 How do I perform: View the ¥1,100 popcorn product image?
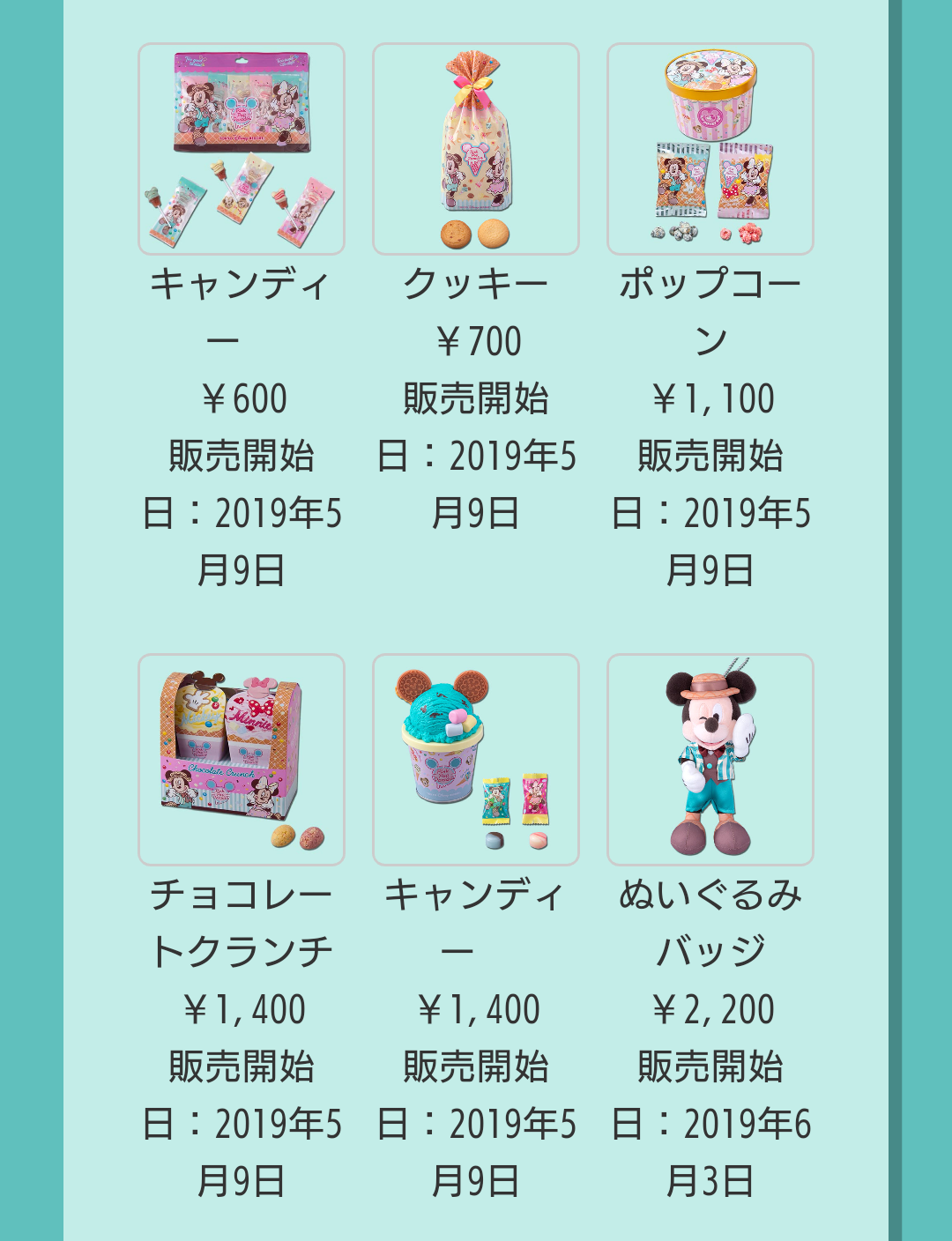point(710,149)
